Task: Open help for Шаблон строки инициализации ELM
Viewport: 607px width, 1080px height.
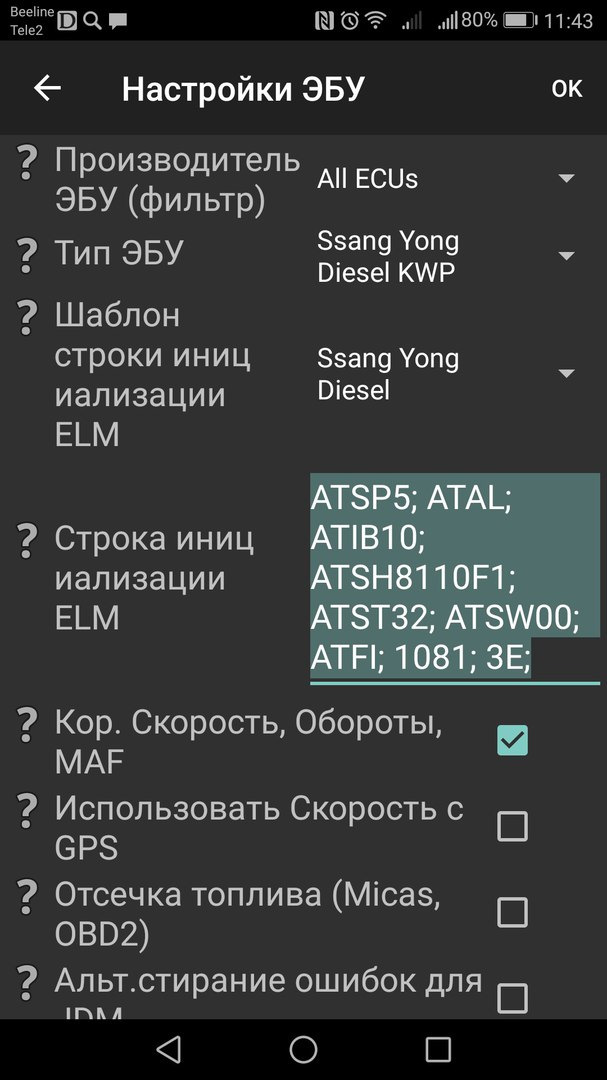Action: click(27, 319)
